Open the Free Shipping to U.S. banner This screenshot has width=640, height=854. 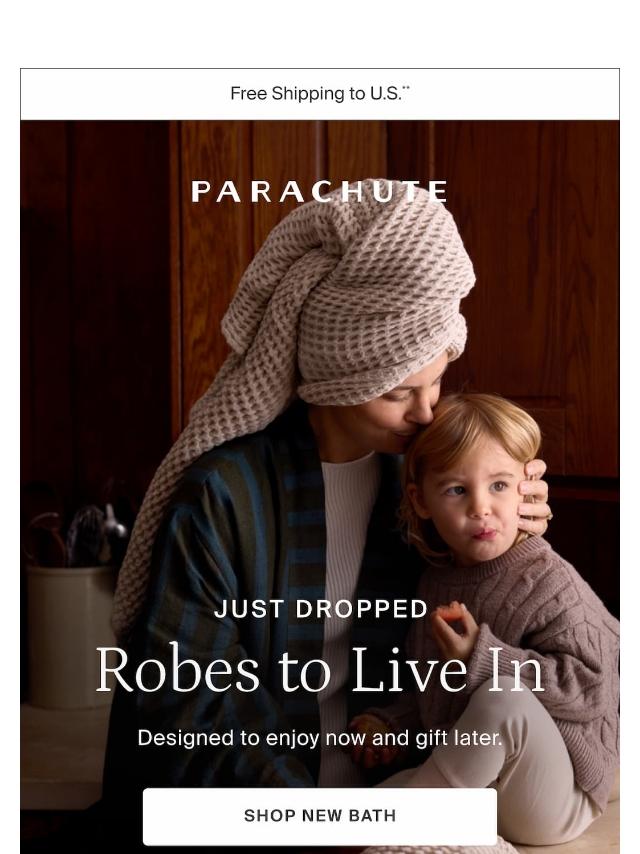click(320, 94)
